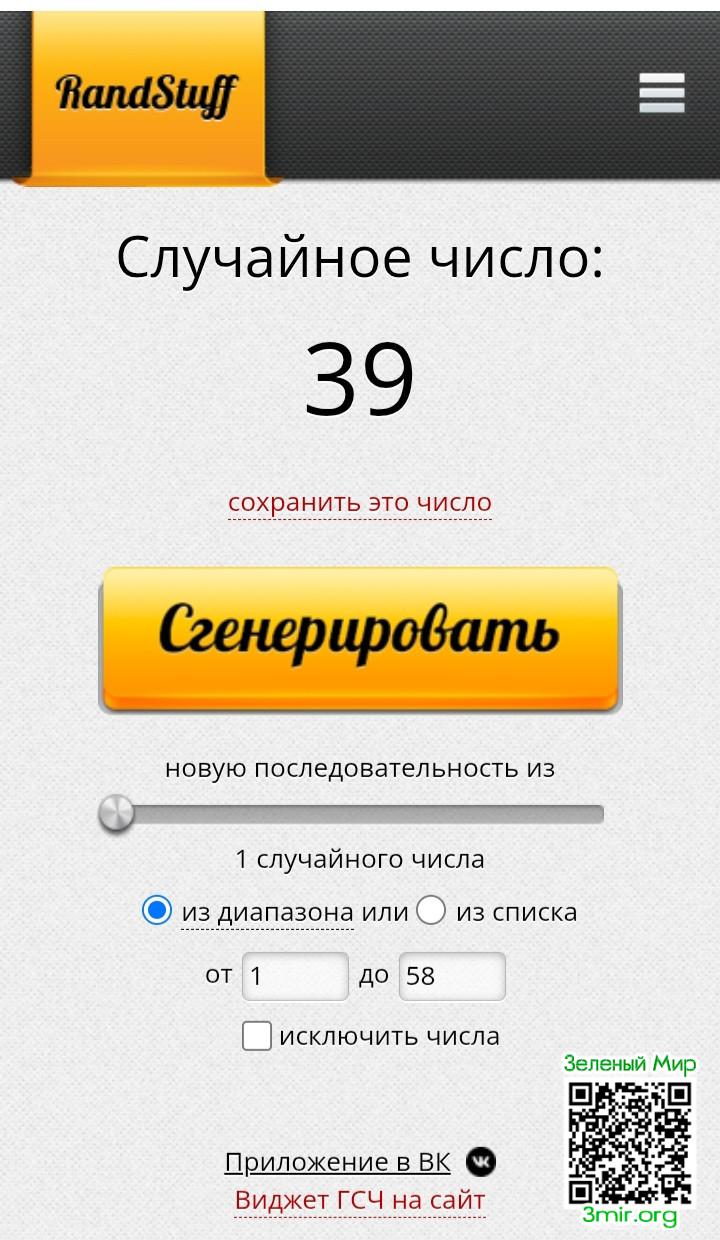Image resolution: width=720 pixels, height=1240 pixels.
Task: Check the «исключить числа» checkbox
Action: (257, 1036)
